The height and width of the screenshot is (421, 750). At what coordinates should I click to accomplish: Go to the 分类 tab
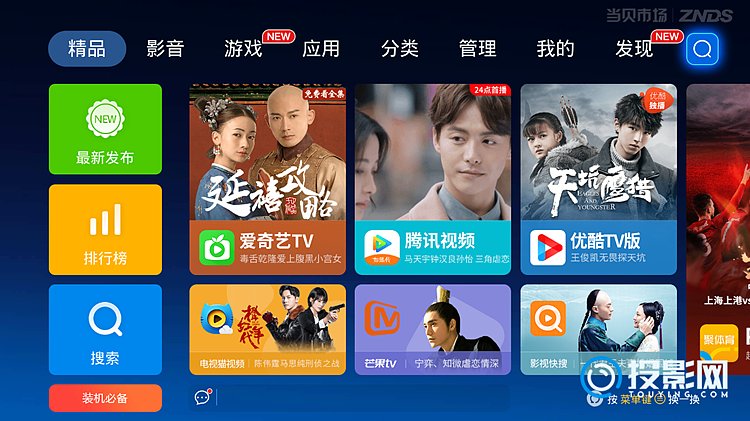399,49
